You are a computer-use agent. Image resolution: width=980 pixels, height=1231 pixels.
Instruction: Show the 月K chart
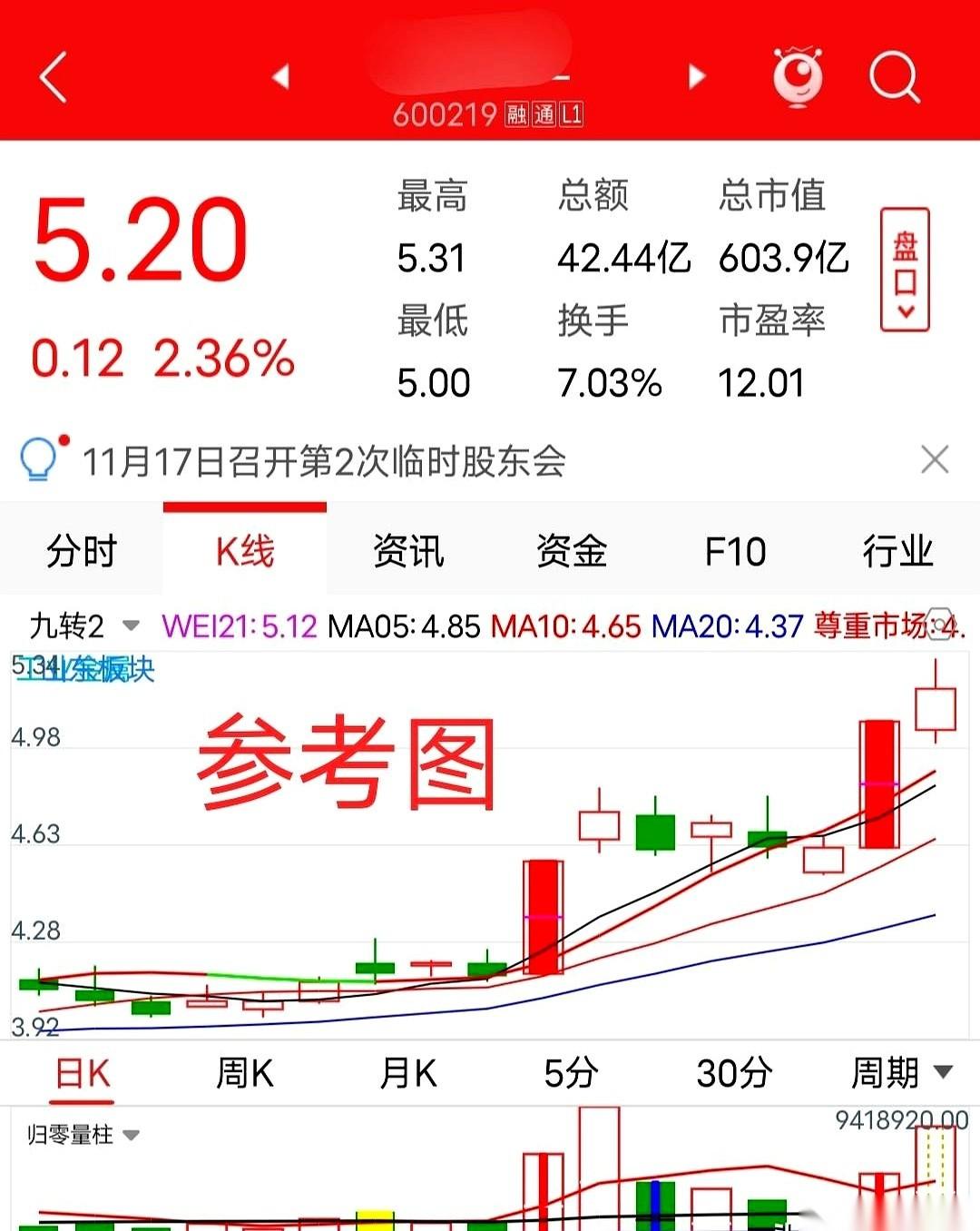pyautogui.click(x=408, y=1074)
